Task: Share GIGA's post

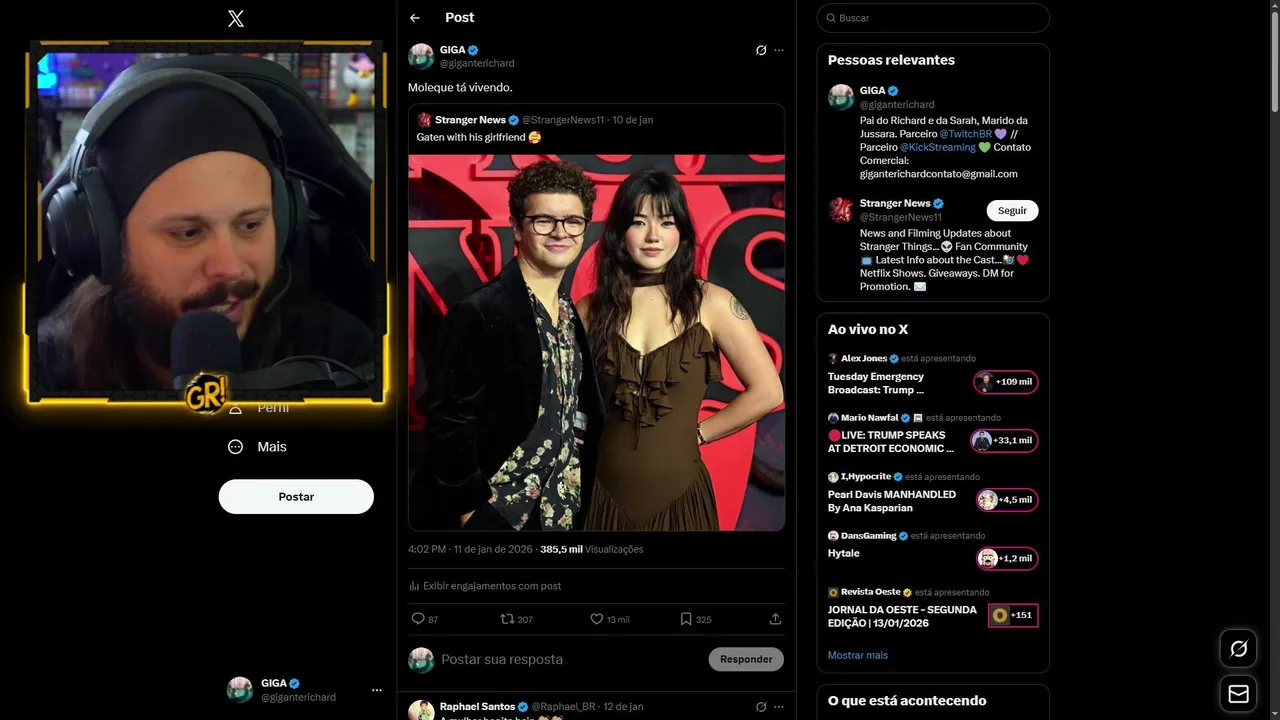Action: pyautogui.click(x=775, y=619)
